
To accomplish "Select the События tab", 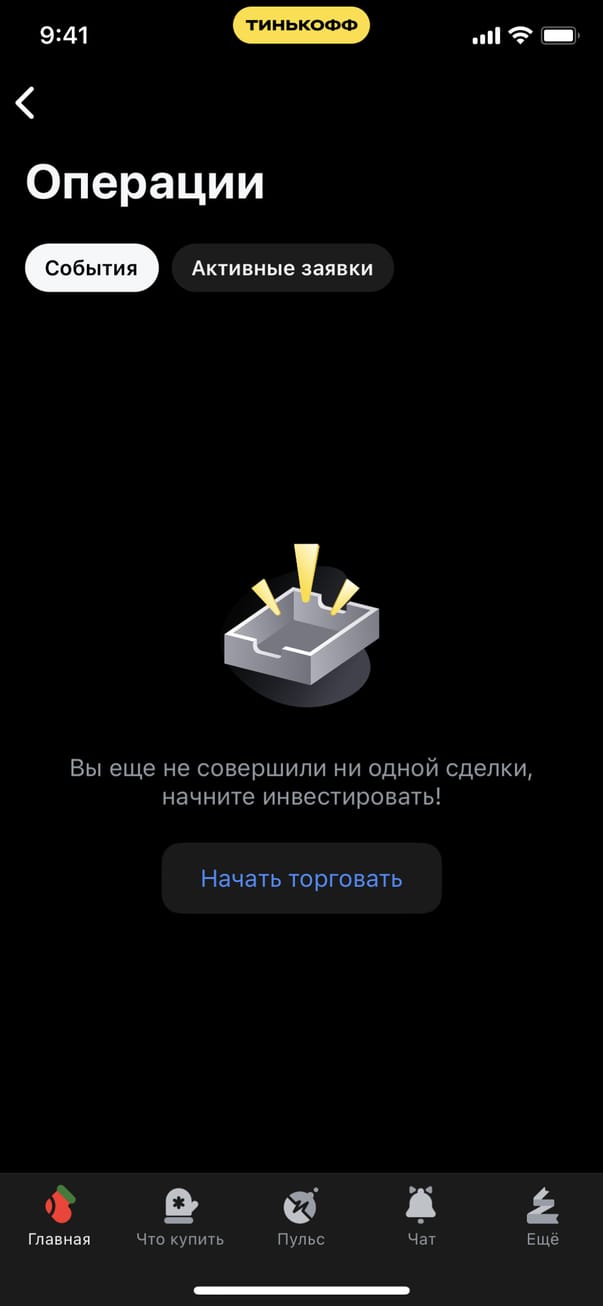I will (x=91, y=268).
